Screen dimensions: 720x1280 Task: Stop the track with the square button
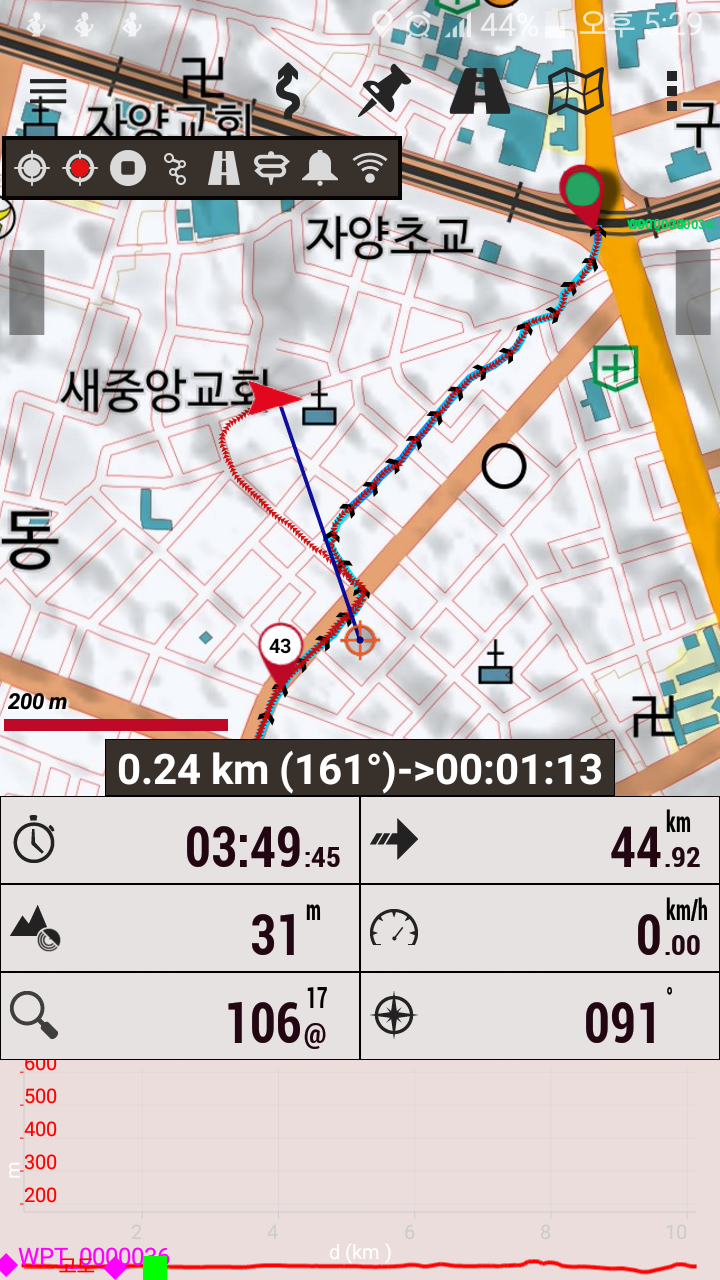tap(128, 168)
